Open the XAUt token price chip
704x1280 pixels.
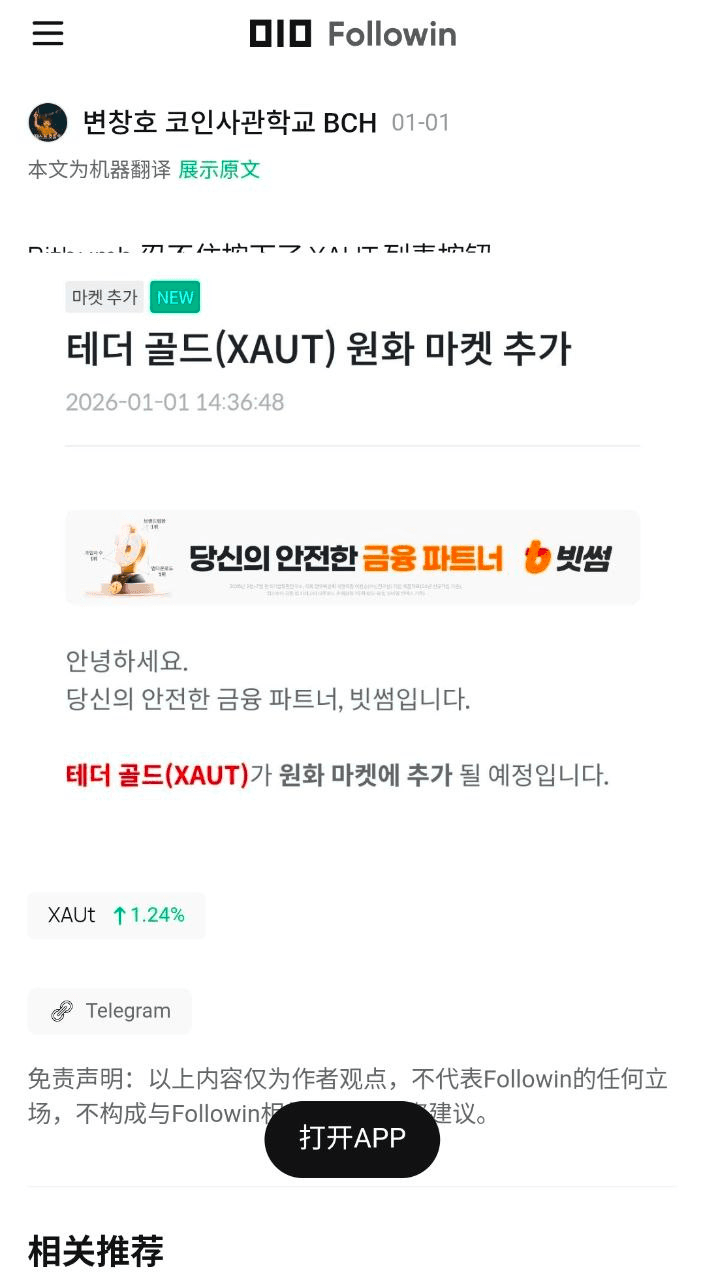point(116,915)
